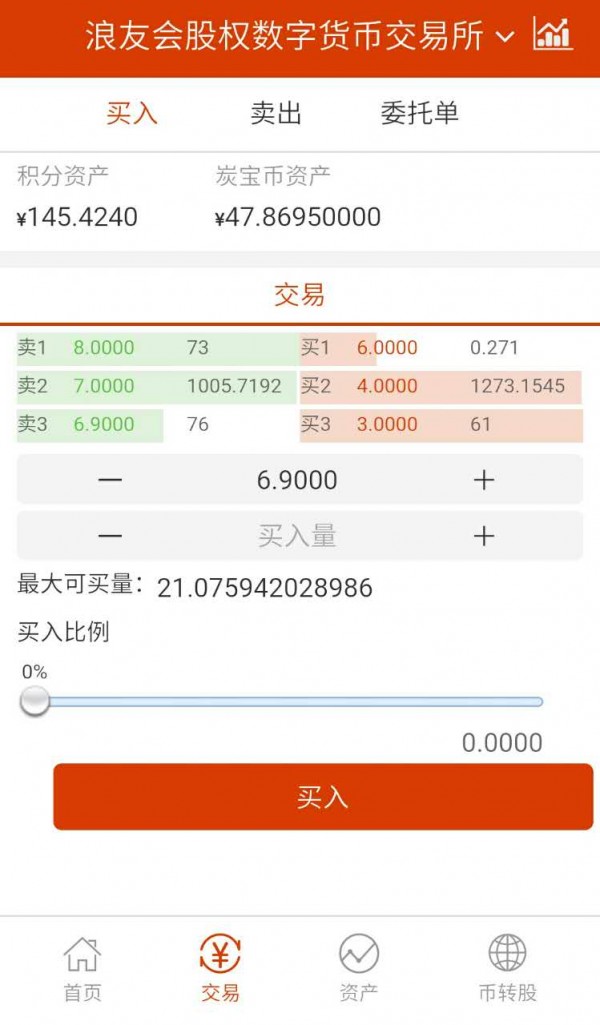Confirm with the orange 买入 button
Viewport: 600px width, 1025px height.
(323, 797)
